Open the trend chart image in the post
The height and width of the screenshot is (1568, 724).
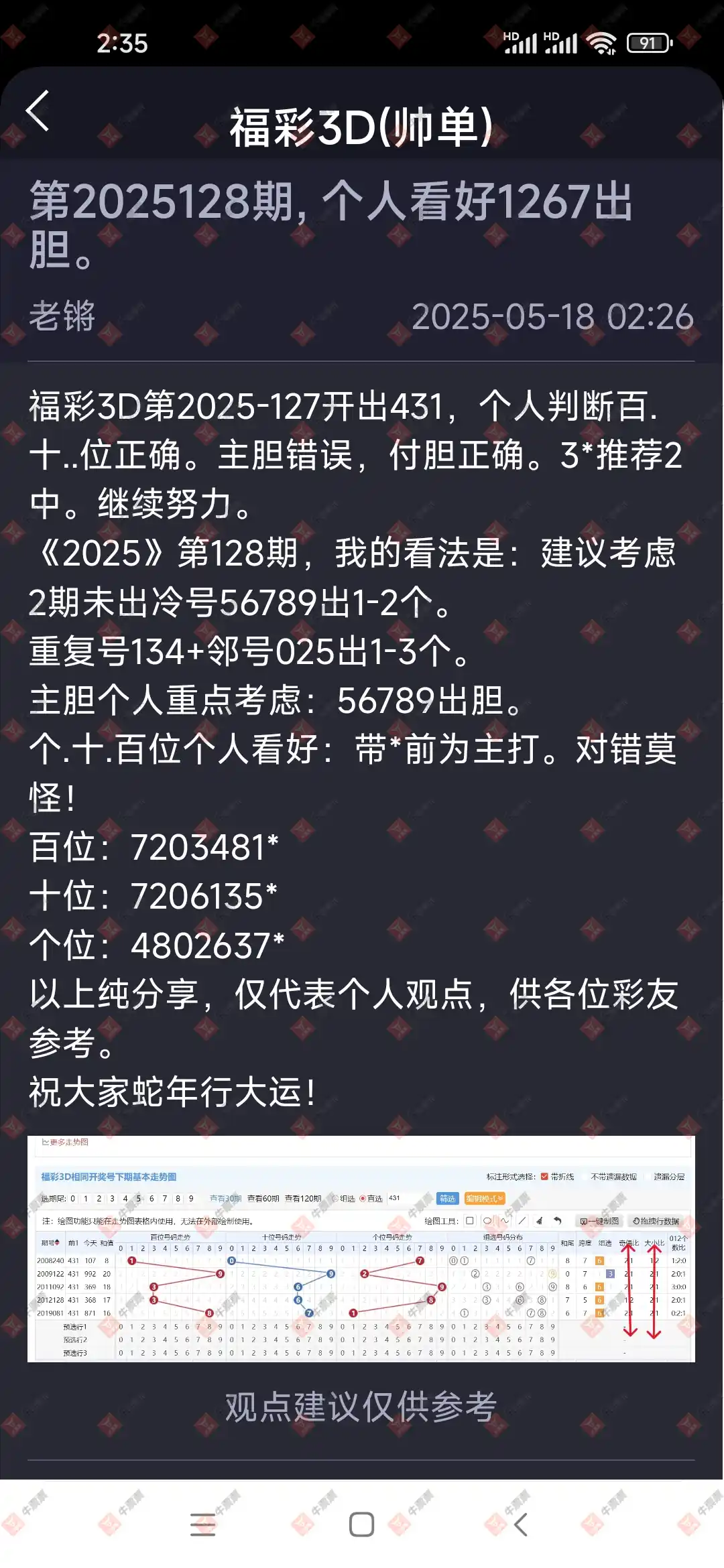(x=361, y=1248)
